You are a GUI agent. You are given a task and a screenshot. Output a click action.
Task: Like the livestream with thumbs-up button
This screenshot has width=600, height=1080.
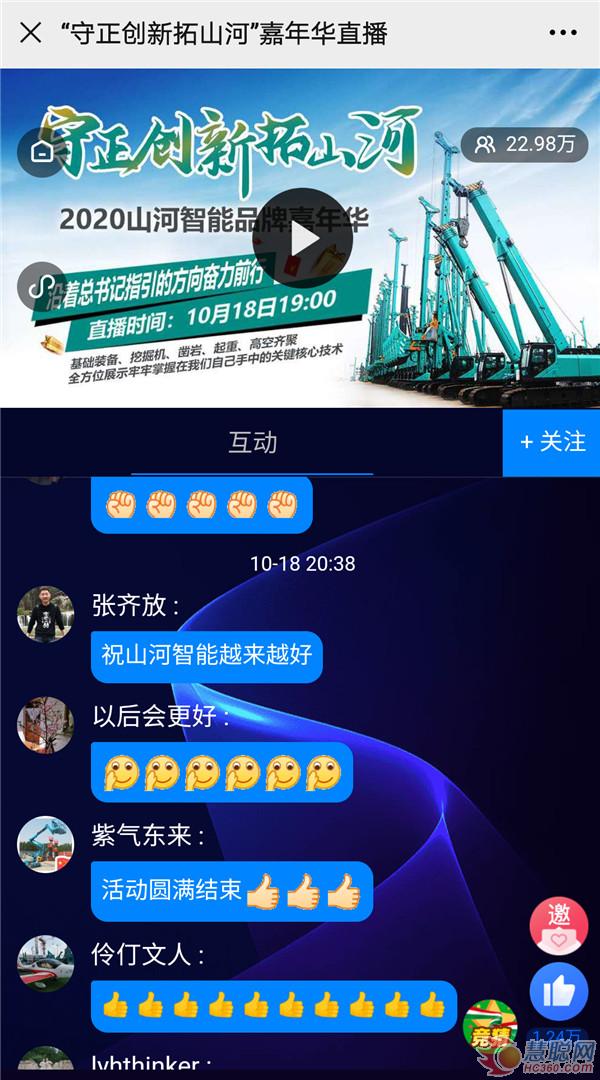(558, 991)
